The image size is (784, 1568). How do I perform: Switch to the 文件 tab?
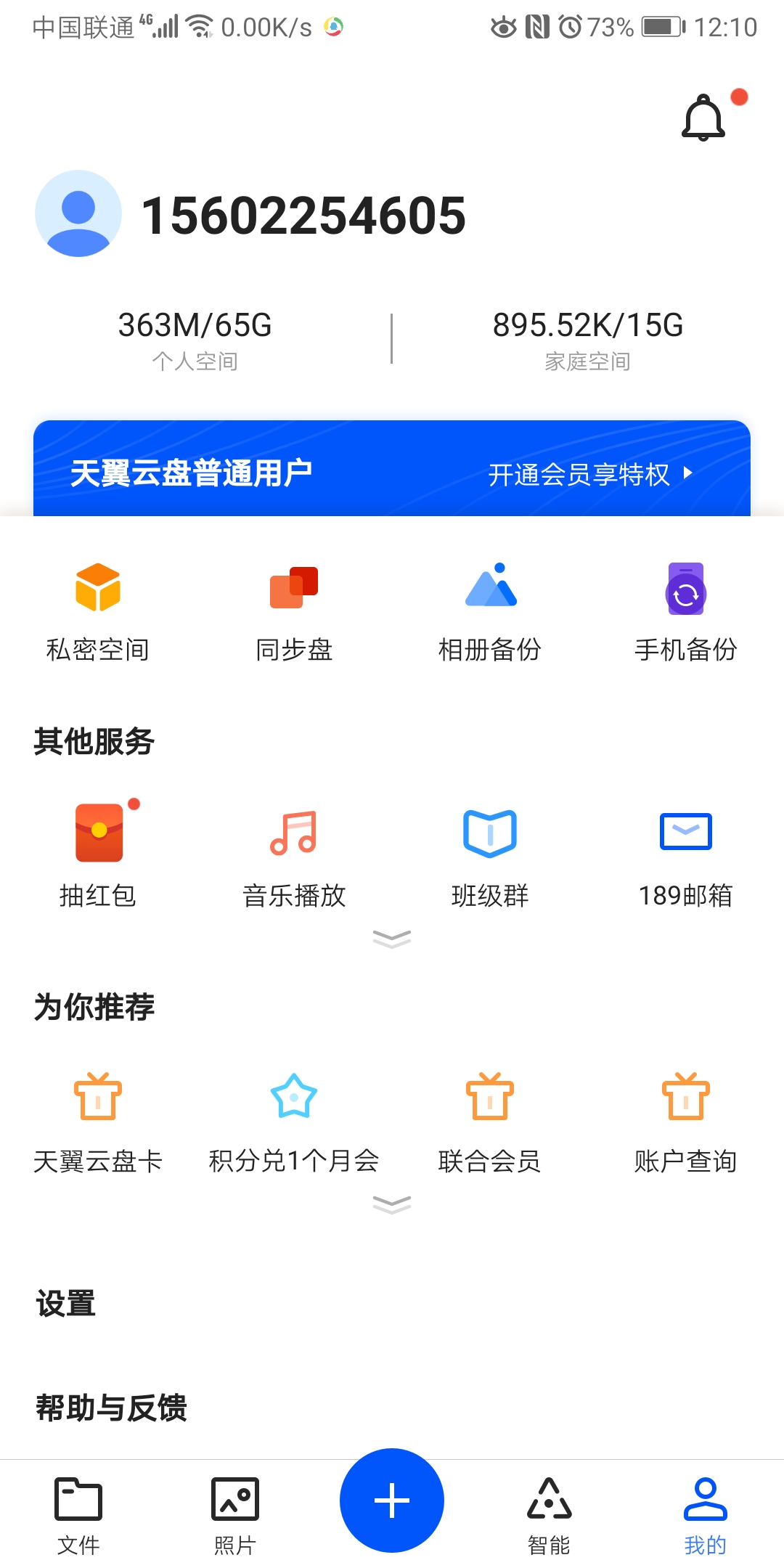(x=78, y=1517)
